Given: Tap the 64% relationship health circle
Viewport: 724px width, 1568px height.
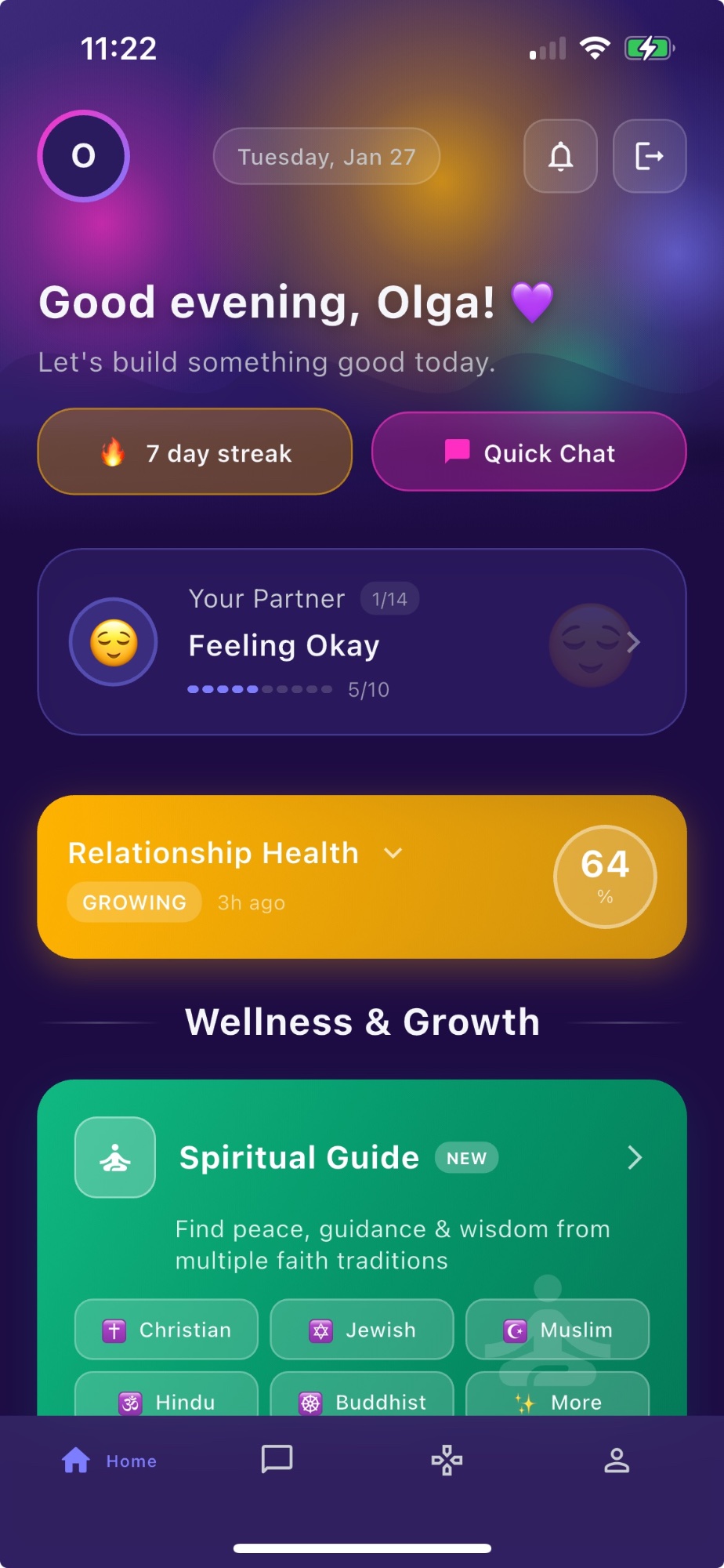Looking at the screenshot, I should click(x=604, y=877).
